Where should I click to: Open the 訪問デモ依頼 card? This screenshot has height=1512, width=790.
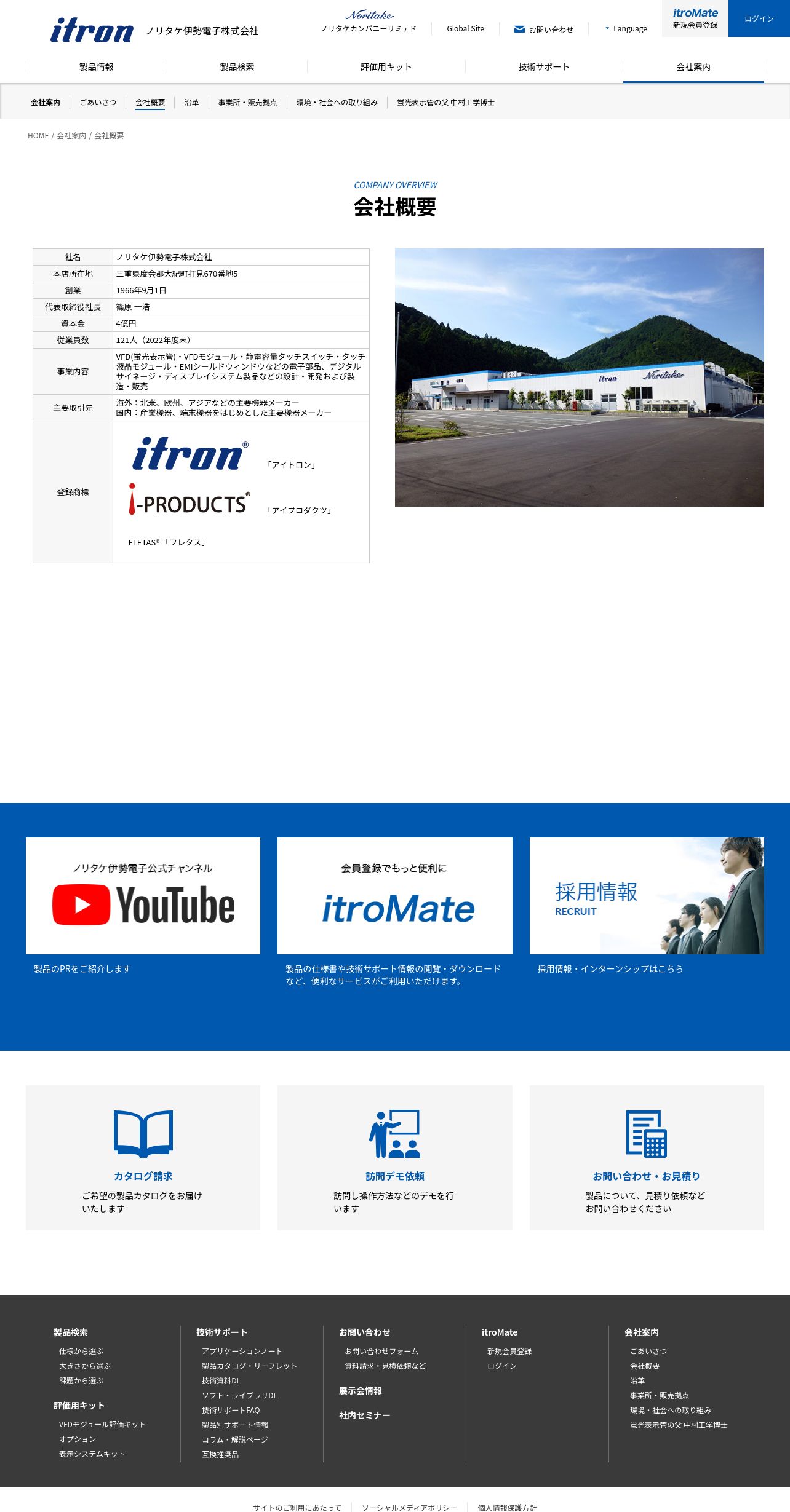coord(394,1158)
